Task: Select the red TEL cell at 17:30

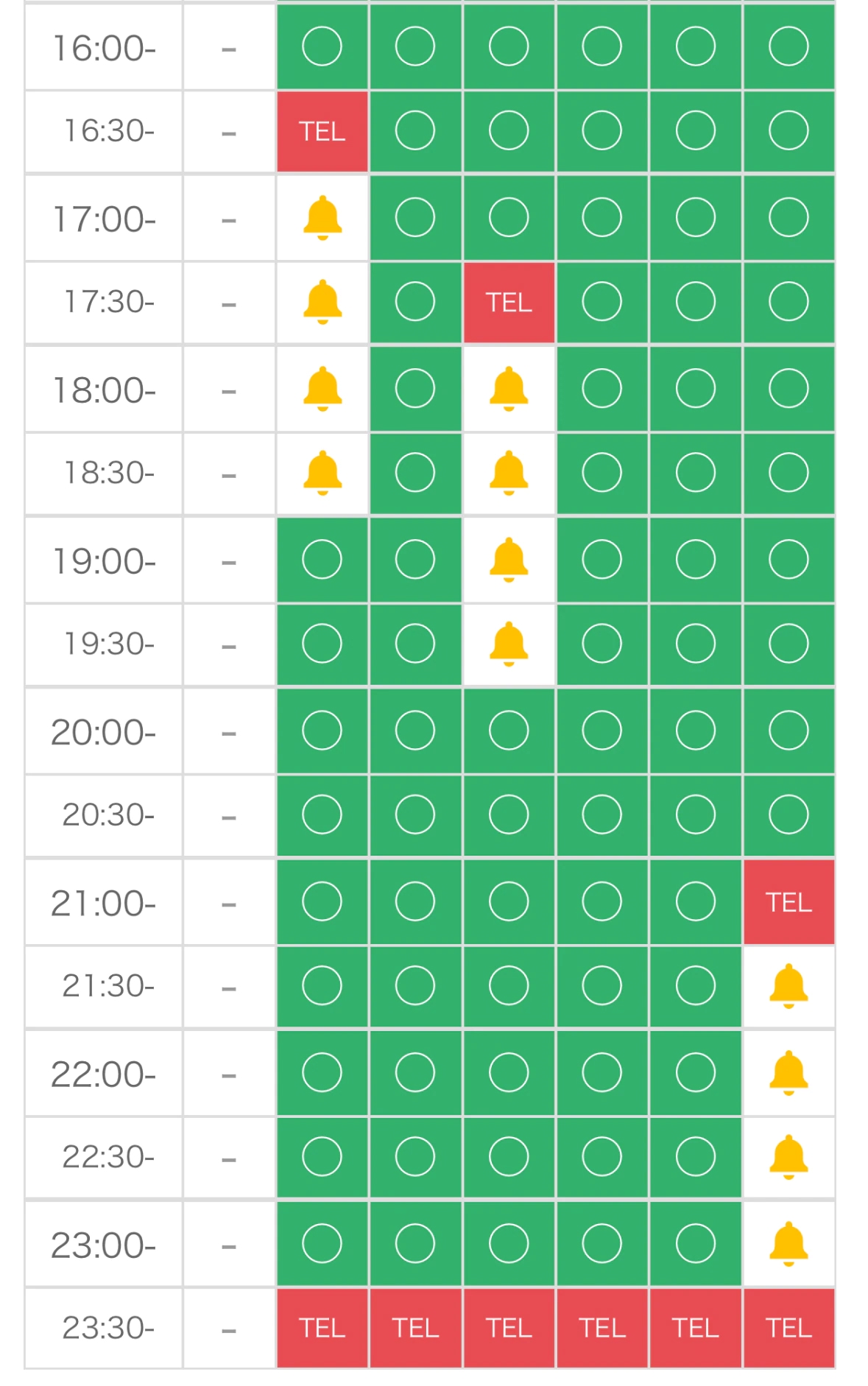Action: [x=508, y=303]
